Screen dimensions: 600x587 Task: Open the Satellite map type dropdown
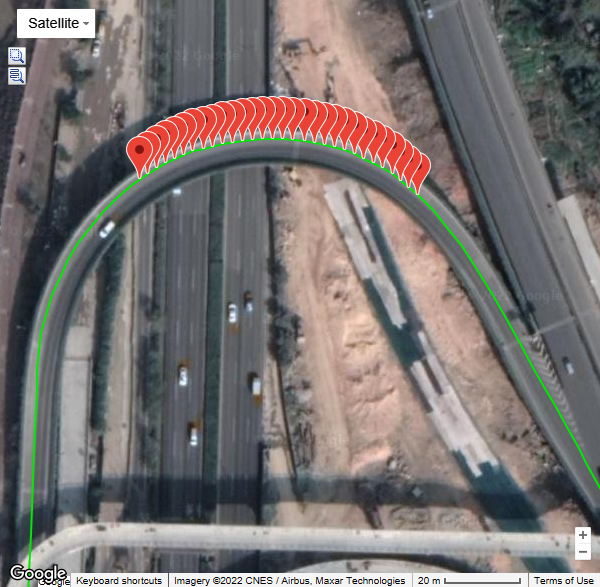59,22
